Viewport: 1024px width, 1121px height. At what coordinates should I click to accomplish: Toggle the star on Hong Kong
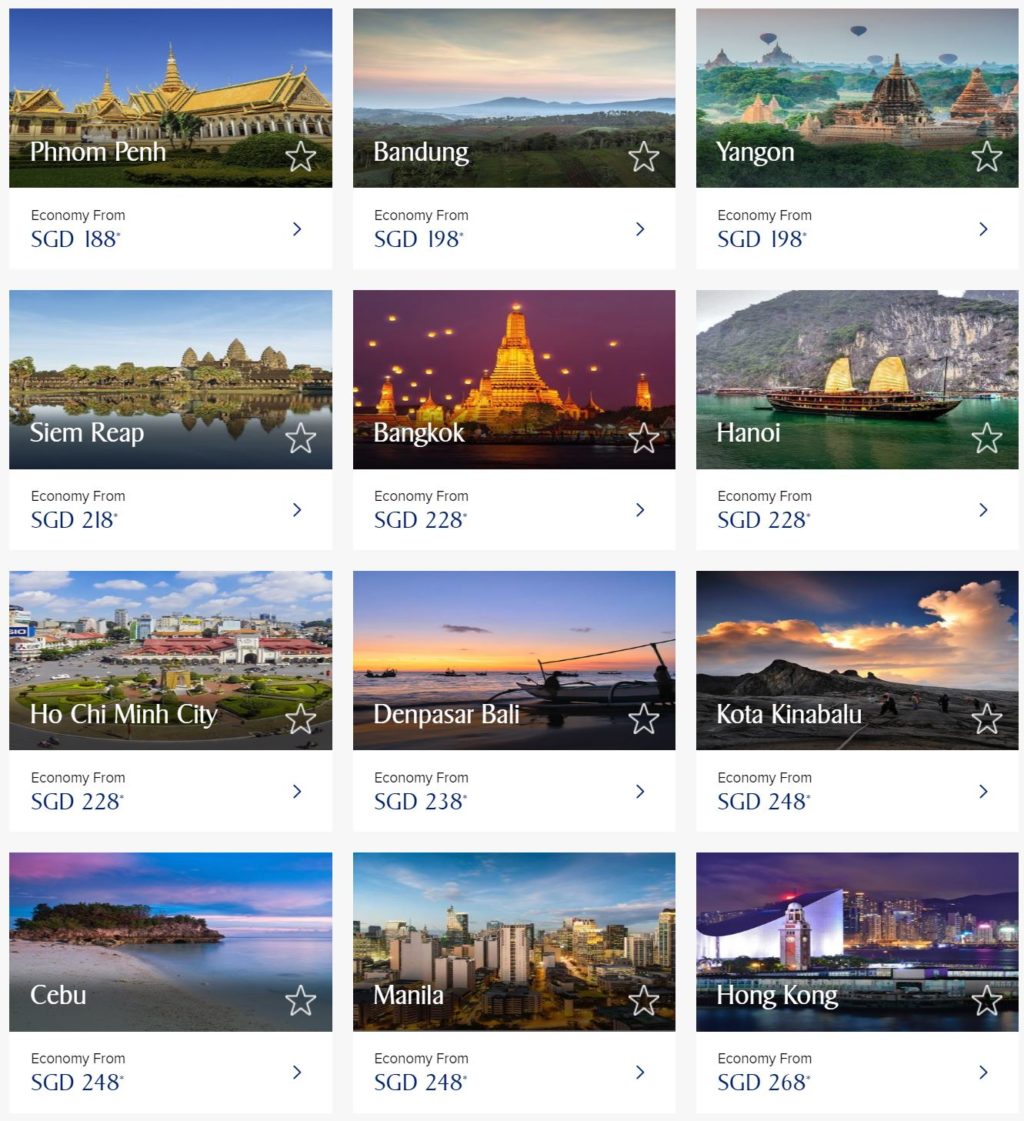click(x=986, y=1000)
